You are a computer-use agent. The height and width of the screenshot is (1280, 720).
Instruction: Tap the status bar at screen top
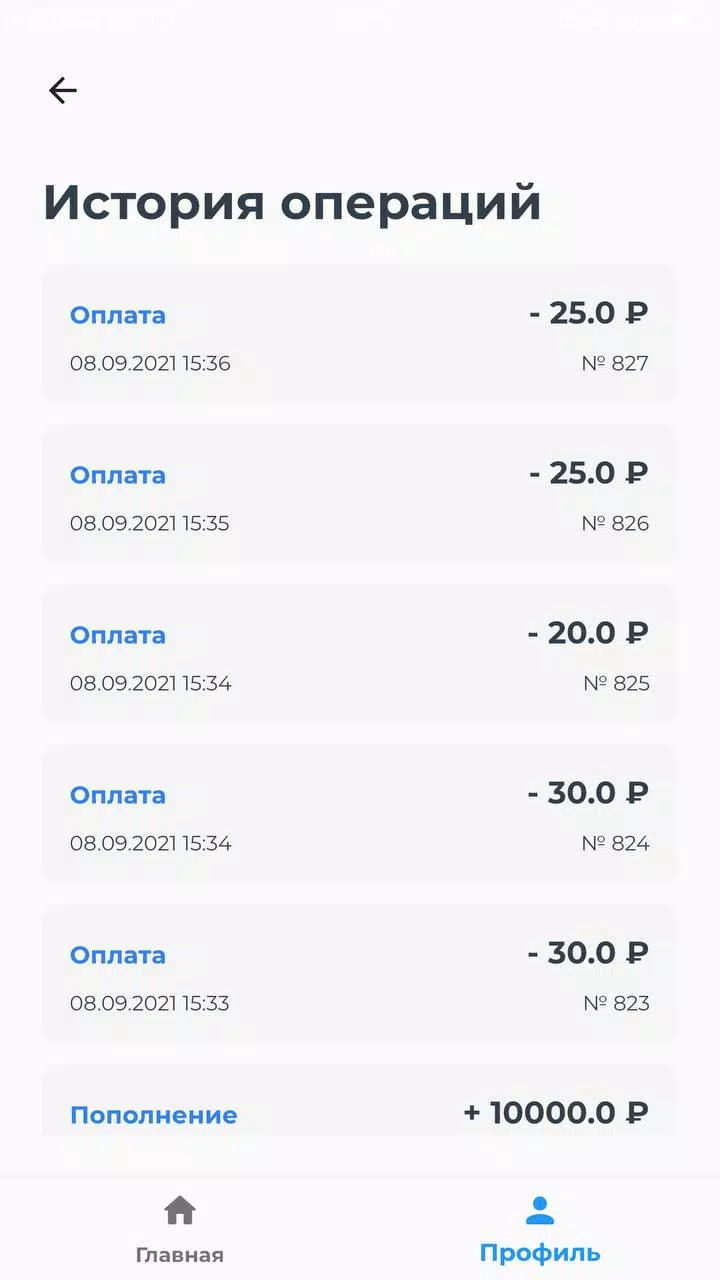click(360, 15)
